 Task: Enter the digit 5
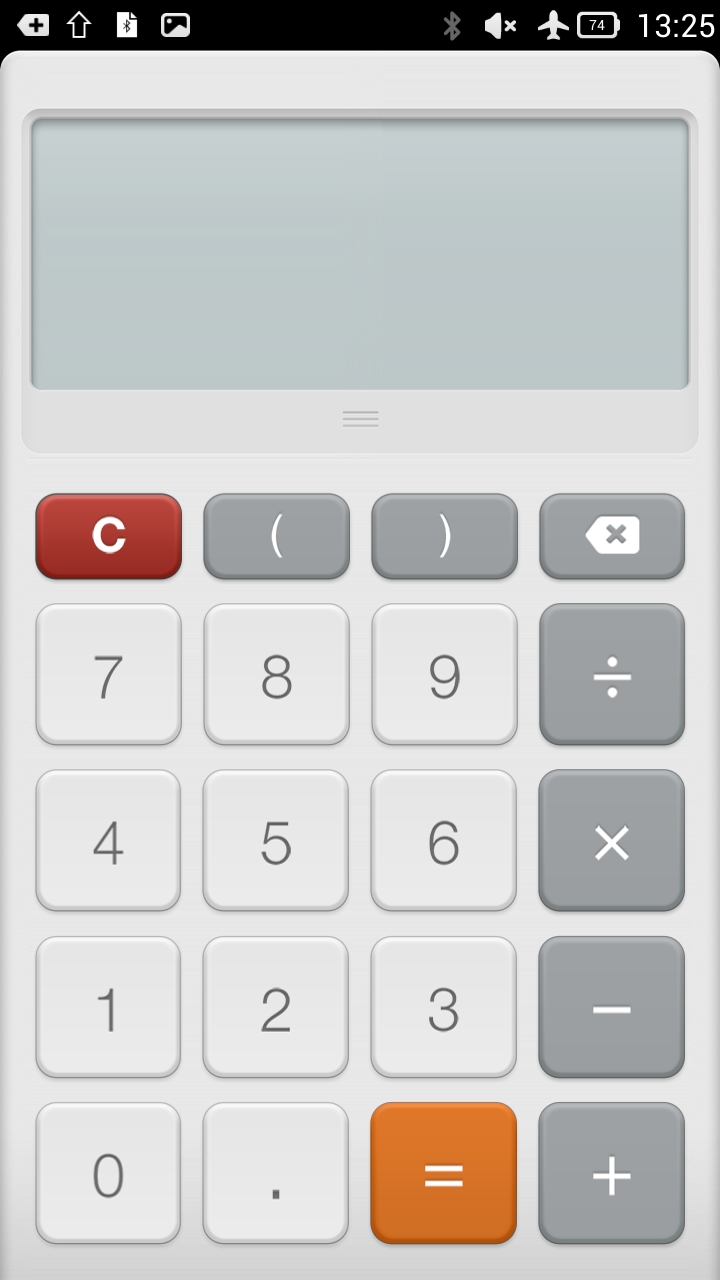276,841
